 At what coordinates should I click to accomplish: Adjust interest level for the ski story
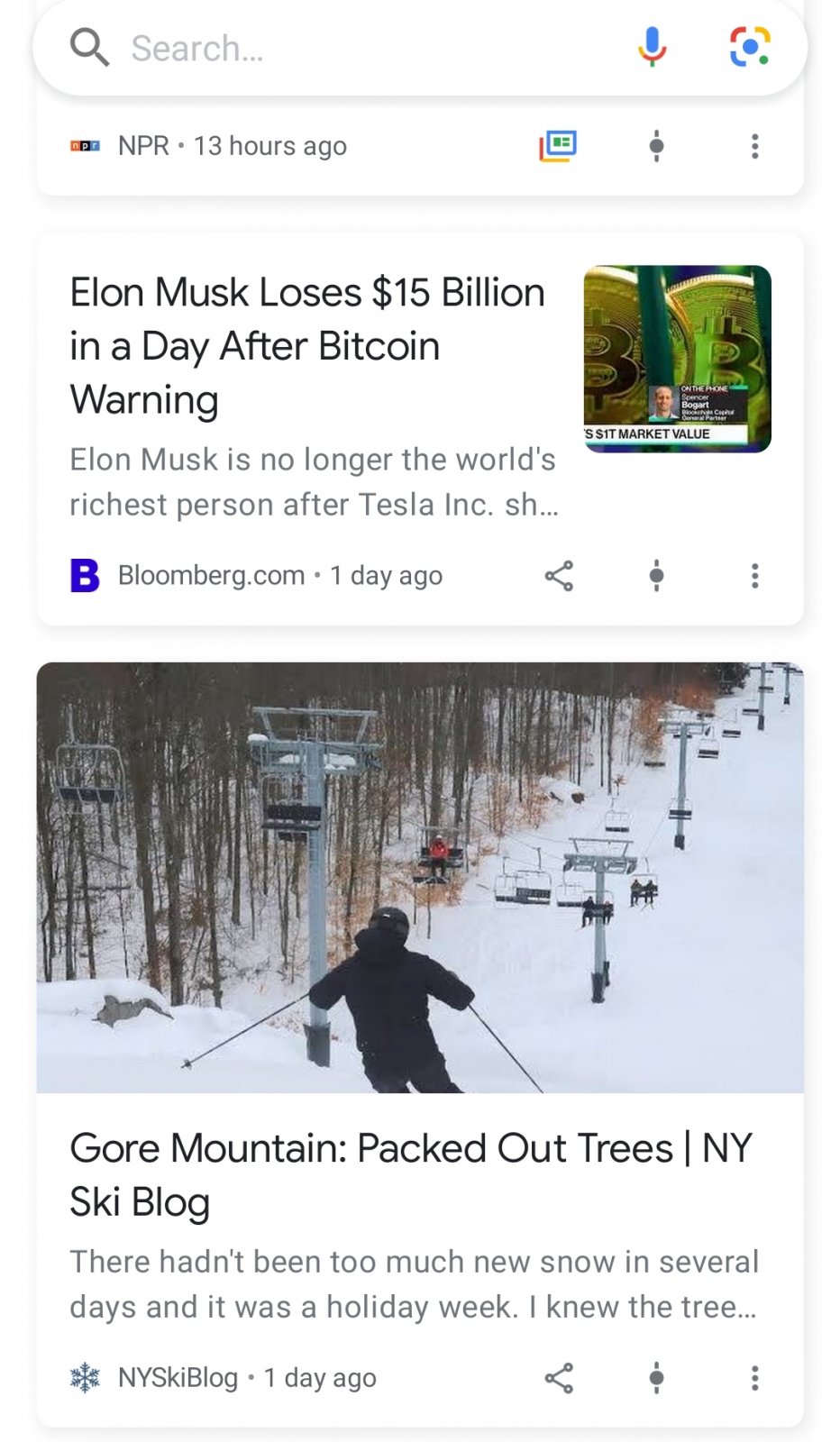click(x=656, y=1376)
